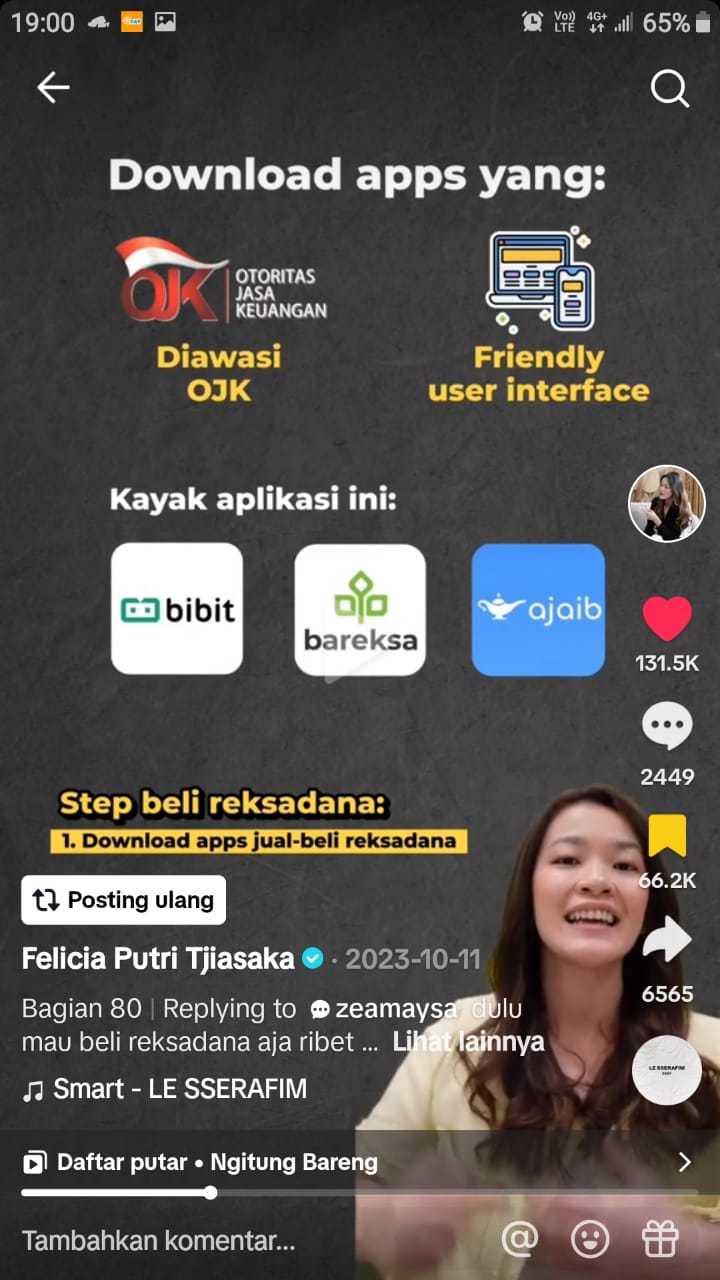Bookmark this video
Screen dimensions: 720x1280
[667, 837]
